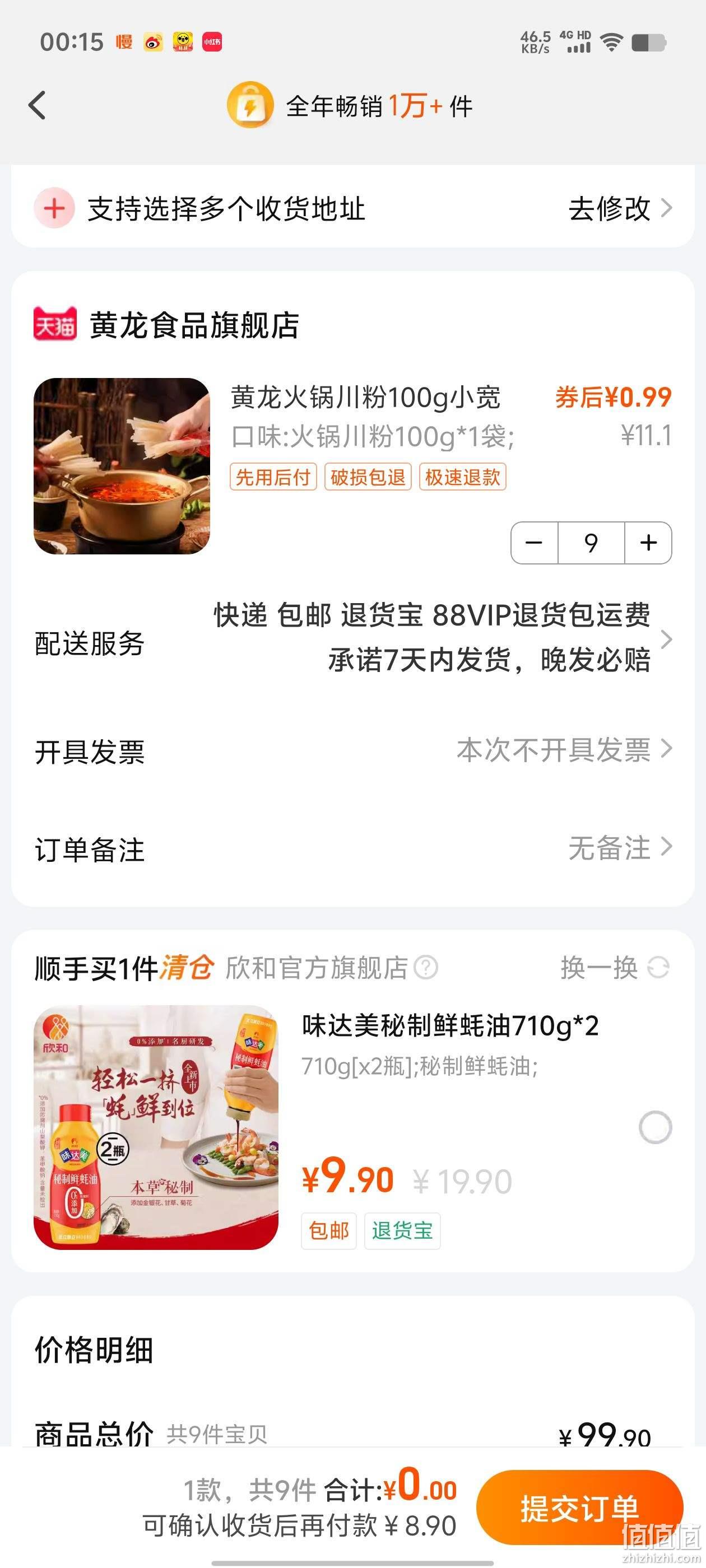Screen dimensions: 706x1568
Task: Tap the help icon beside 欣和官方旗舰店
Action: click(x=426, y=967)
